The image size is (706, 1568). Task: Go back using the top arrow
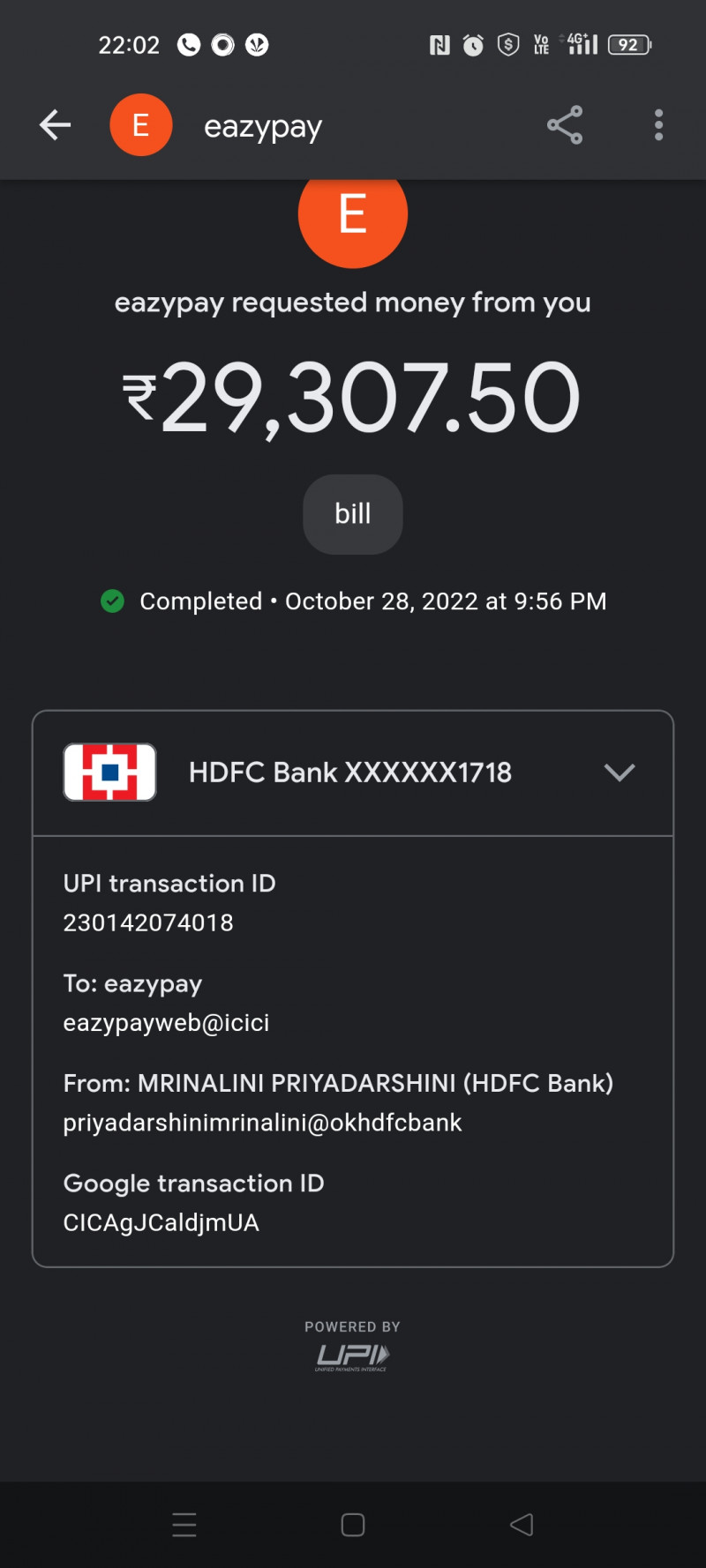[55, 125]
